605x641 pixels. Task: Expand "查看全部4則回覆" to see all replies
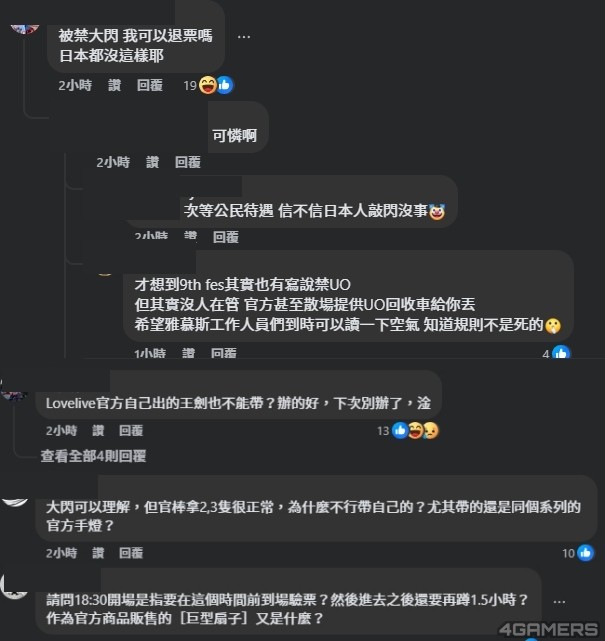[93, 455]
